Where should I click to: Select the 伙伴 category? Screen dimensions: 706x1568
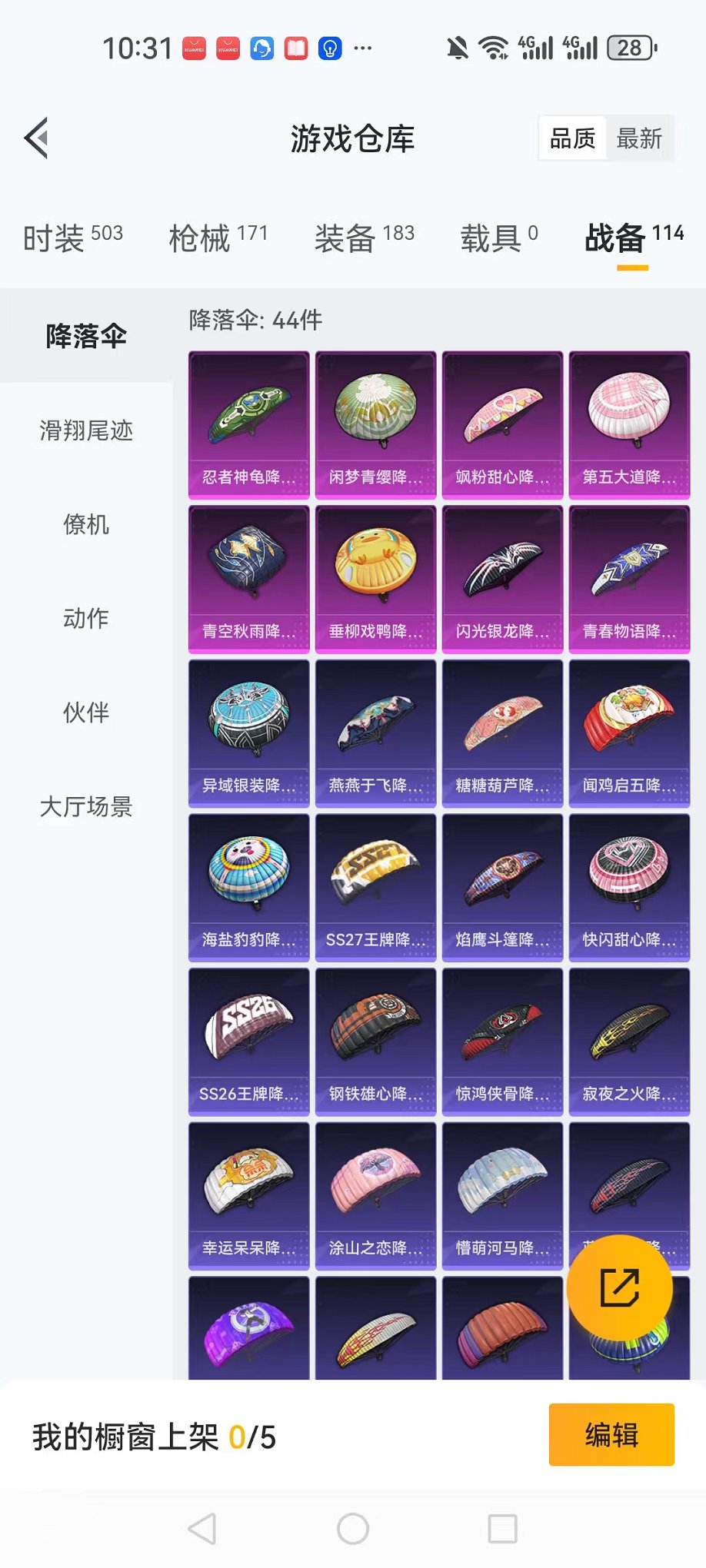[x=86, y=713]
